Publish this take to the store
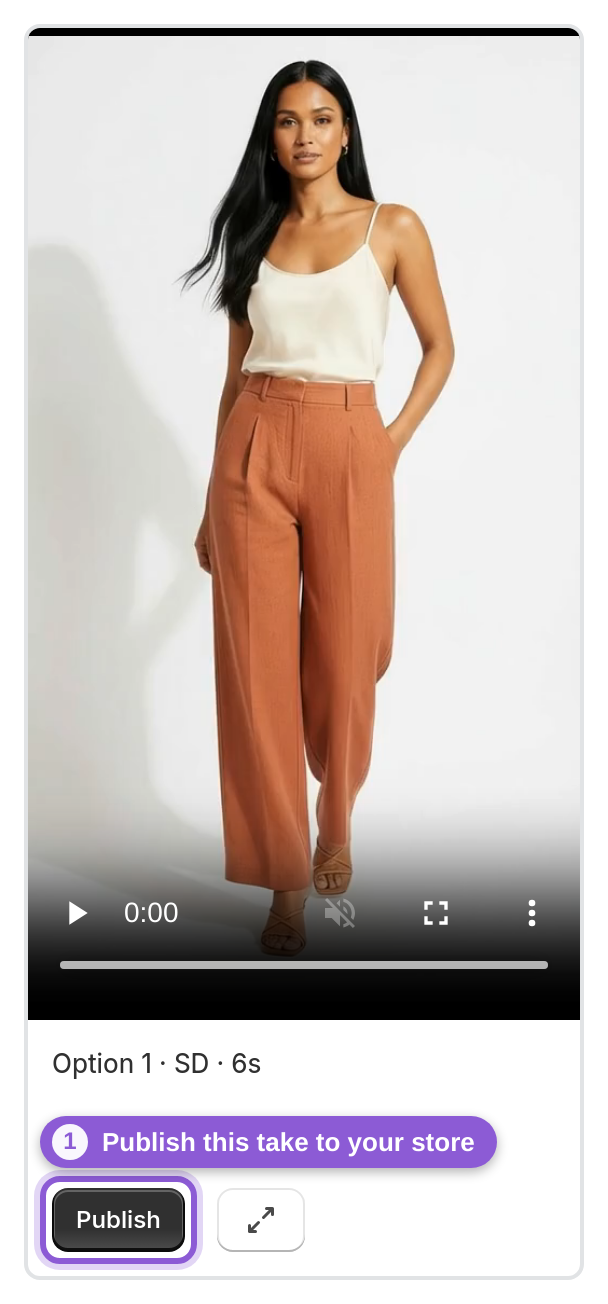 click(x=118, y=1220)
